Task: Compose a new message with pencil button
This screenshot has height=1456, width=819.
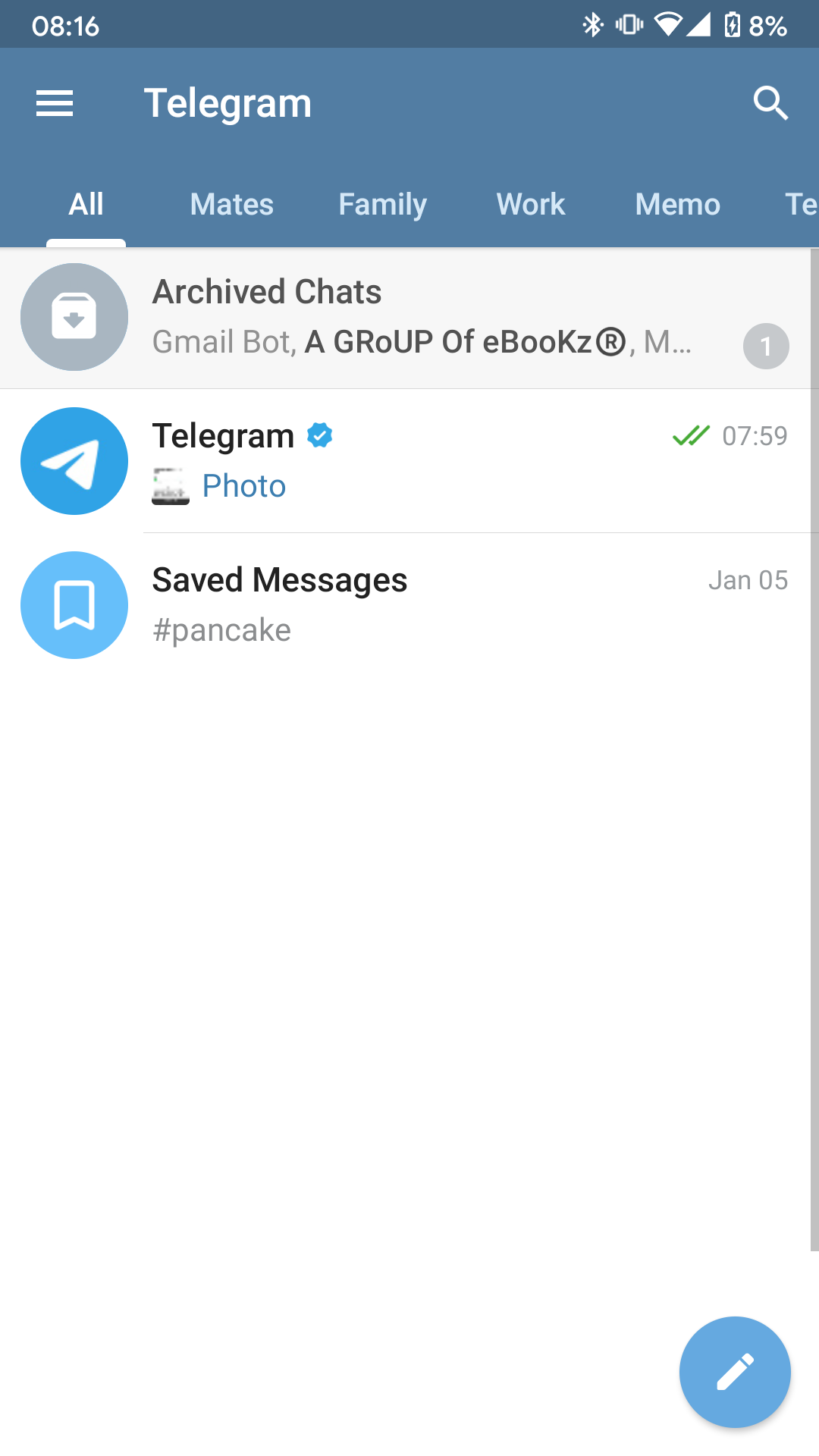Action: (x=735, y=1372)
